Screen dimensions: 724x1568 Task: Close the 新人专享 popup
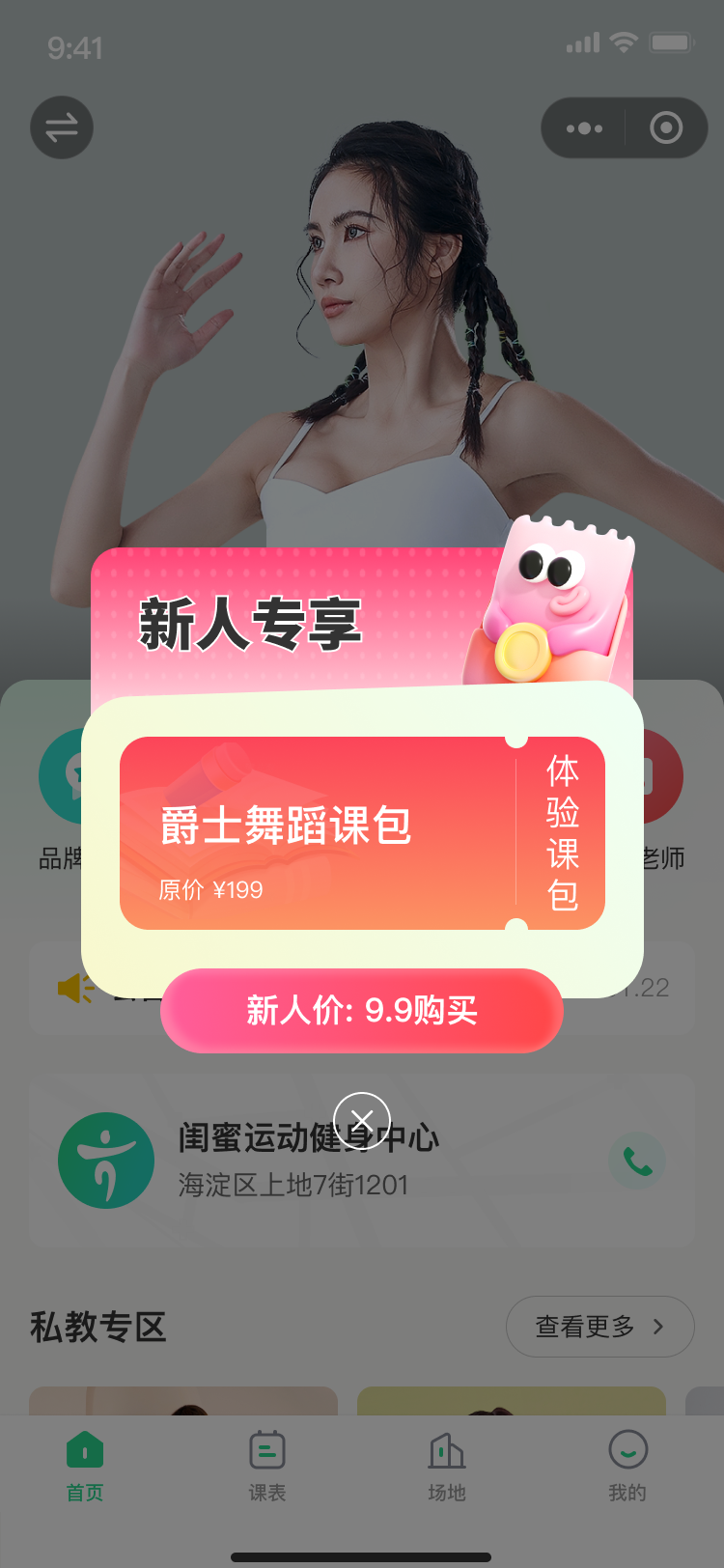tap(362, 1120)
